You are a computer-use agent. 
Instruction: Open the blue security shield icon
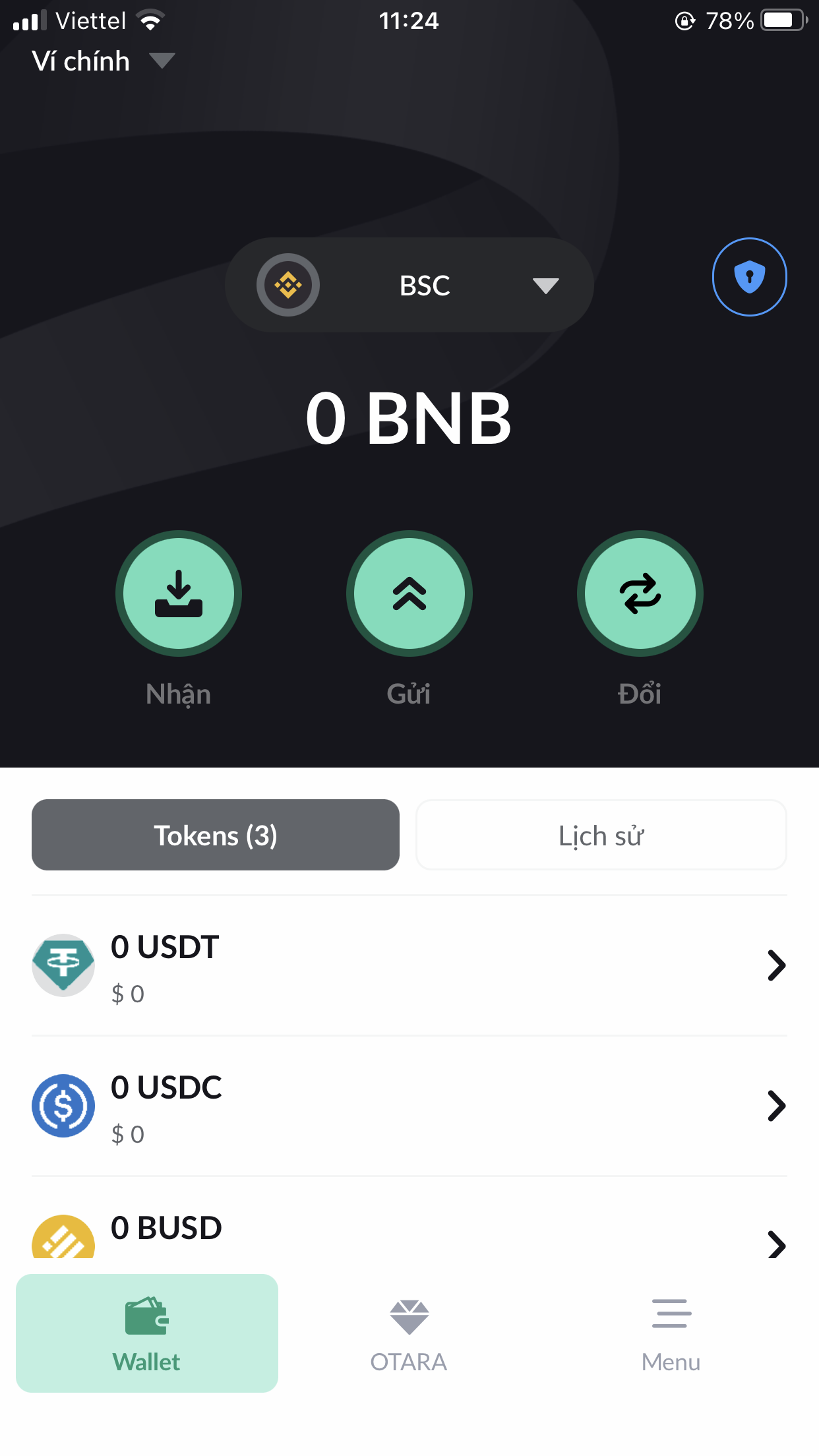point(749,277)
